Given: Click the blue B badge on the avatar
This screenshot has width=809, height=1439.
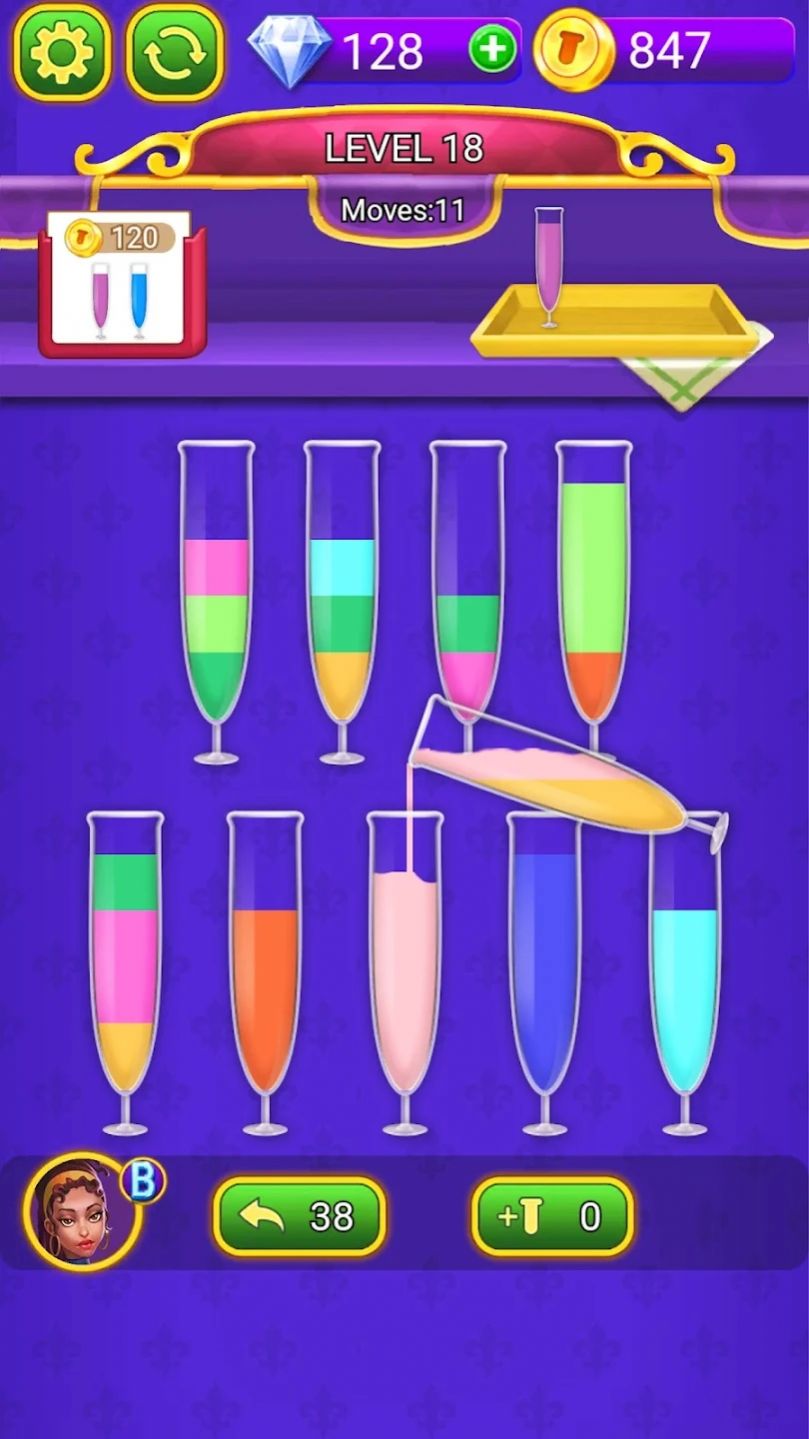Looking at the screenshot, I should point(141,1179).
